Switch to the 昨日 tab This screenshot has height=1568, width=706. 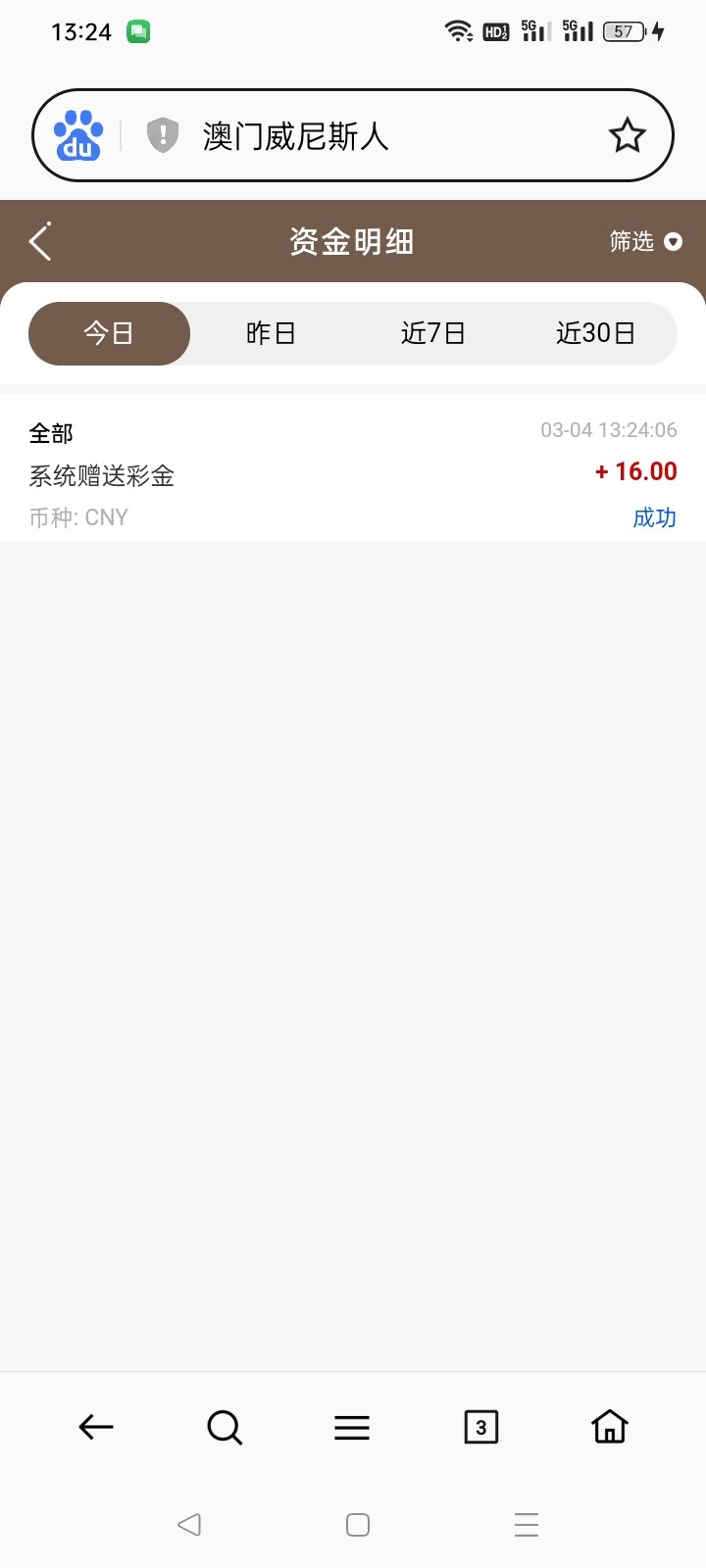[x=271, y=333]
